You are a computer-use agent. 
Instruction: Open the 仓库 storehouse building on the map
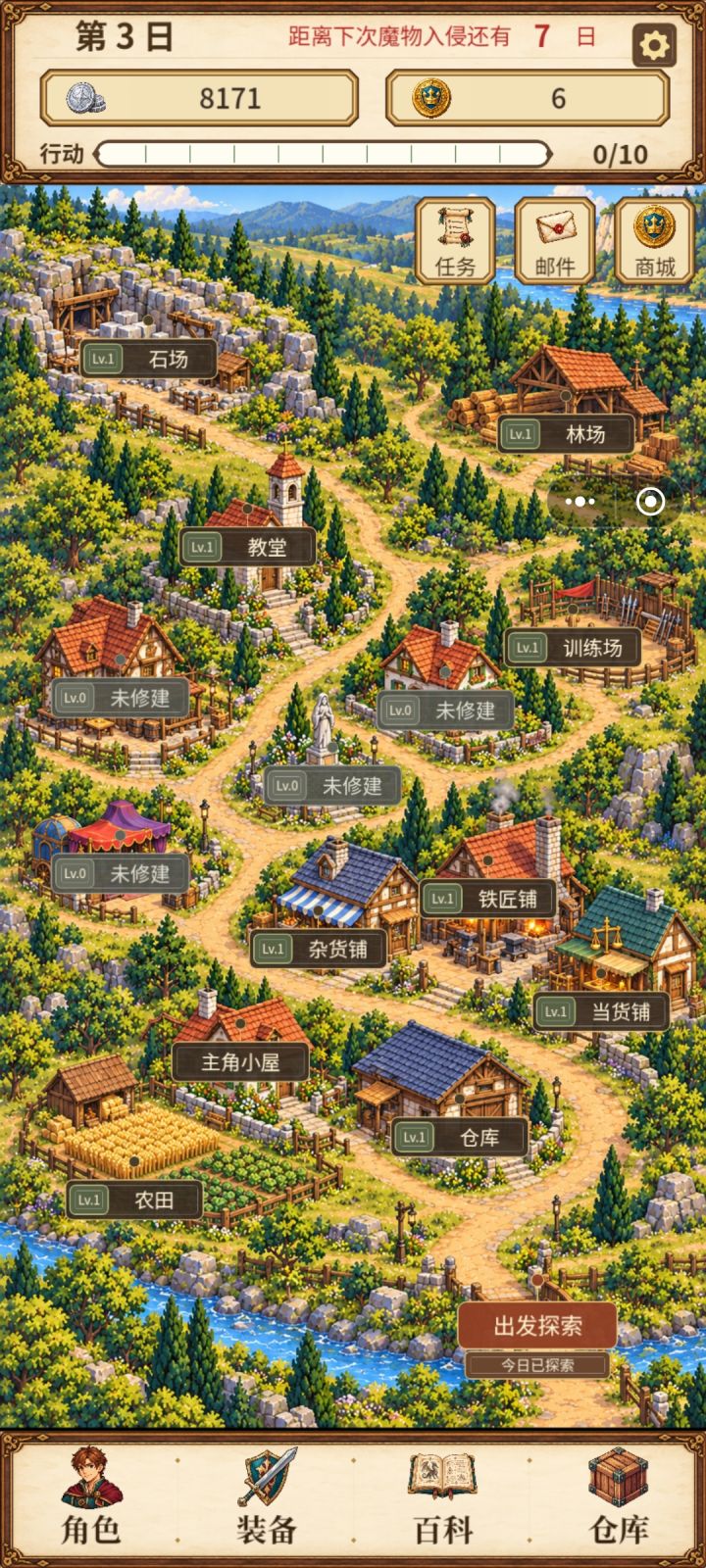[460, 1137]
